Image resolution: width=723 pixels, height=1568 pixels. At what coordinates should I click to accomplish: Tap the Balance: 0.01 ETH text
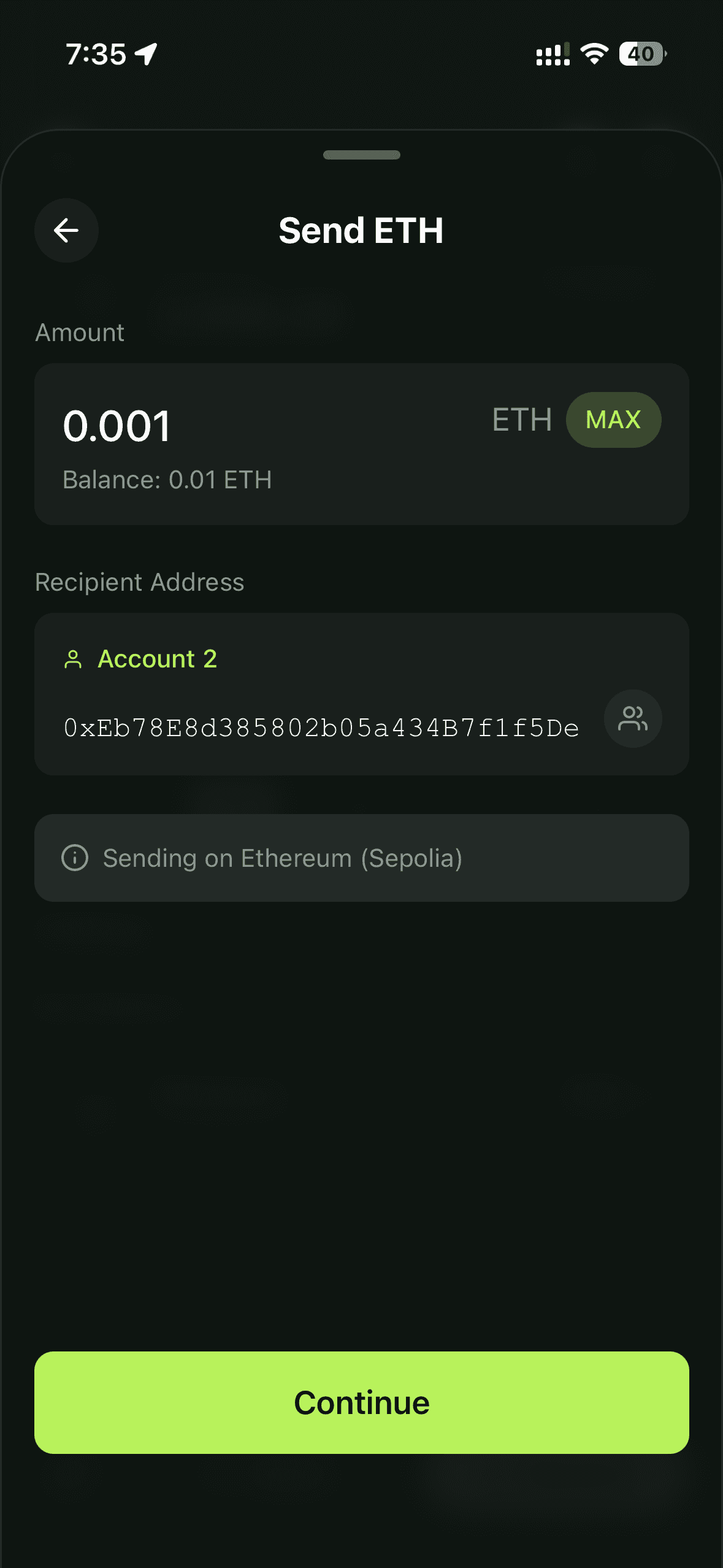point(167,480)
